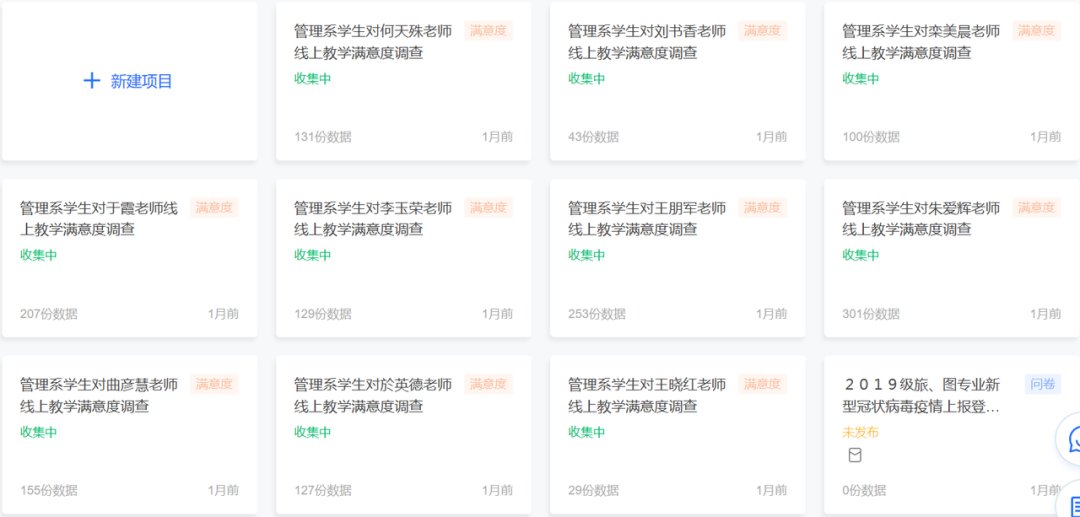Tap the 朱爱辉老师 satisfaction survey card
Screen dimensions: 1080x517
(x=921, y=219)
